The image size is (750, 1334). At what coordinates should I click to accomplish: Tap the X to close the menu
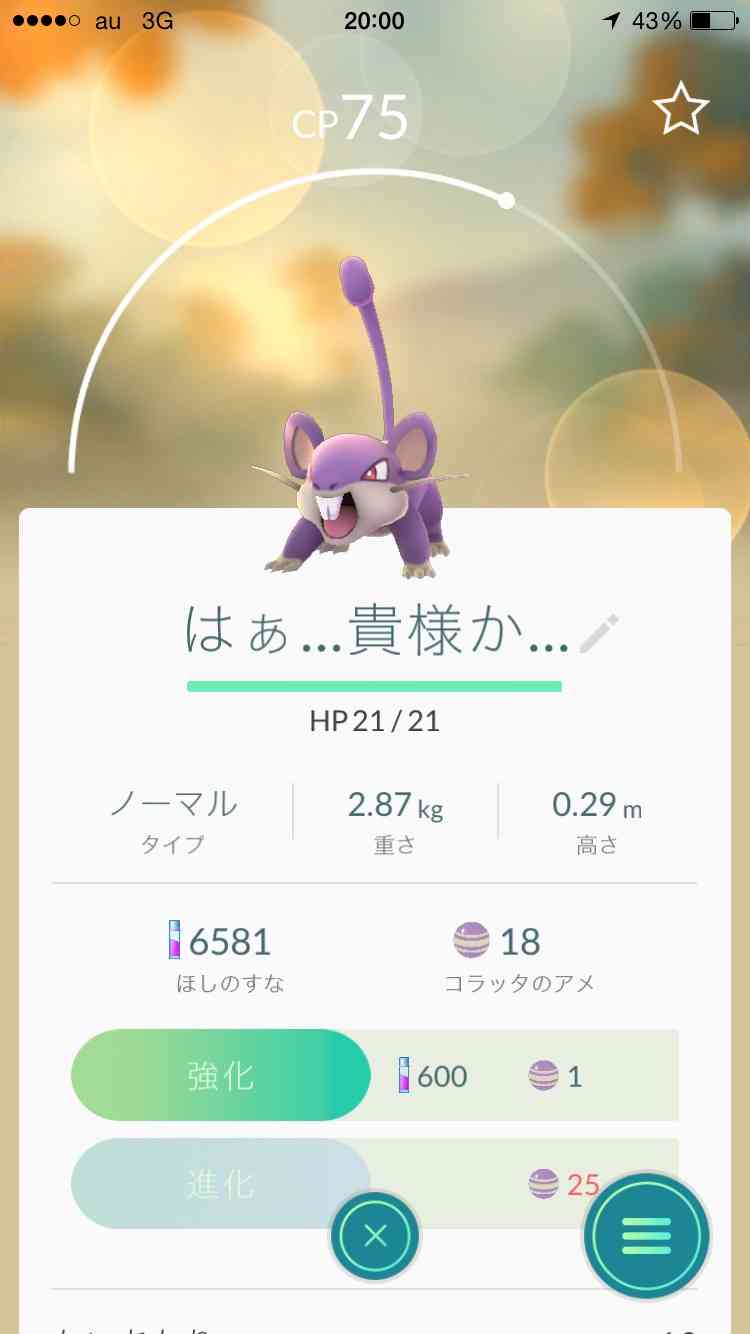click(x=375, y=1236)
